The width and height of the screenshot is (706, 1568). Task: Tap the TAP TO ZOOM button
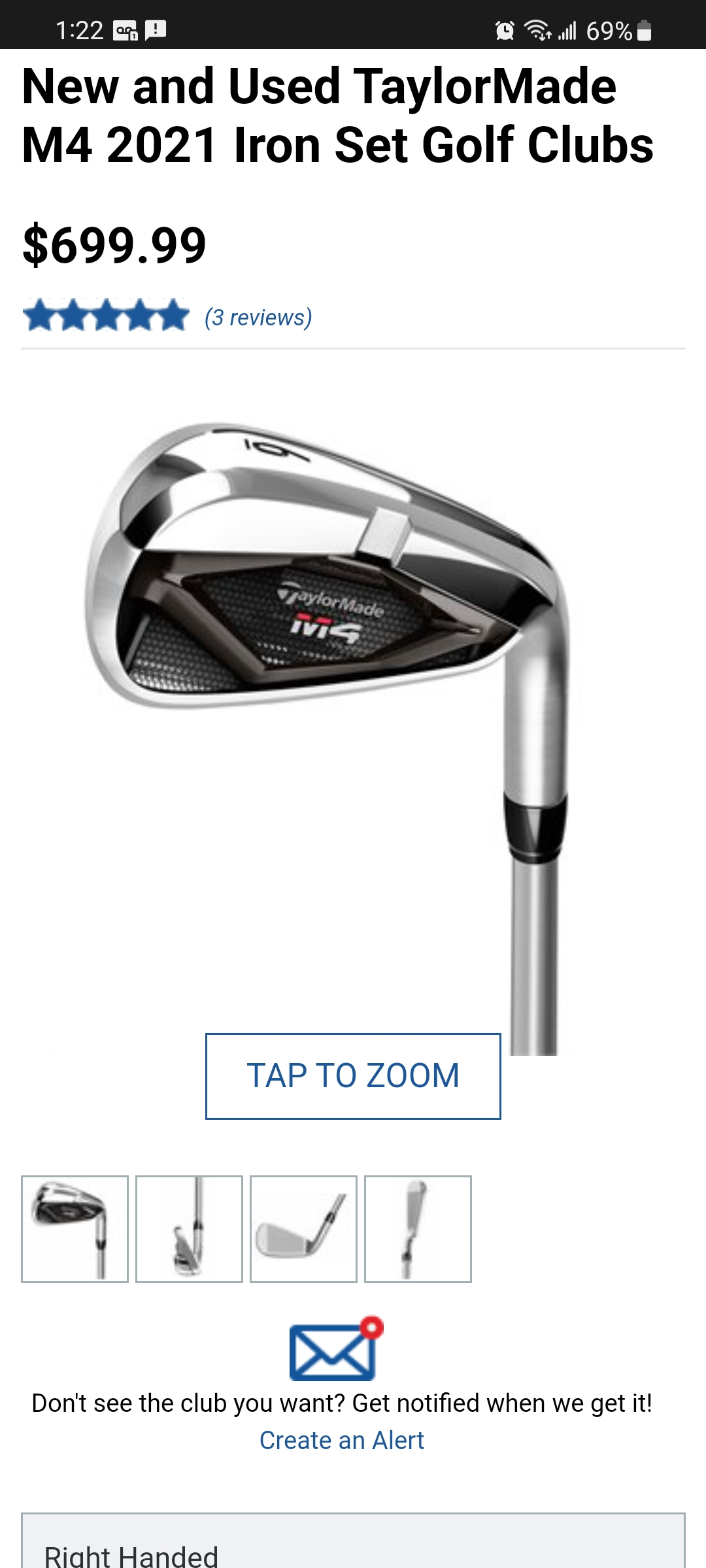pyautogui.click(x=353, y=1076)
